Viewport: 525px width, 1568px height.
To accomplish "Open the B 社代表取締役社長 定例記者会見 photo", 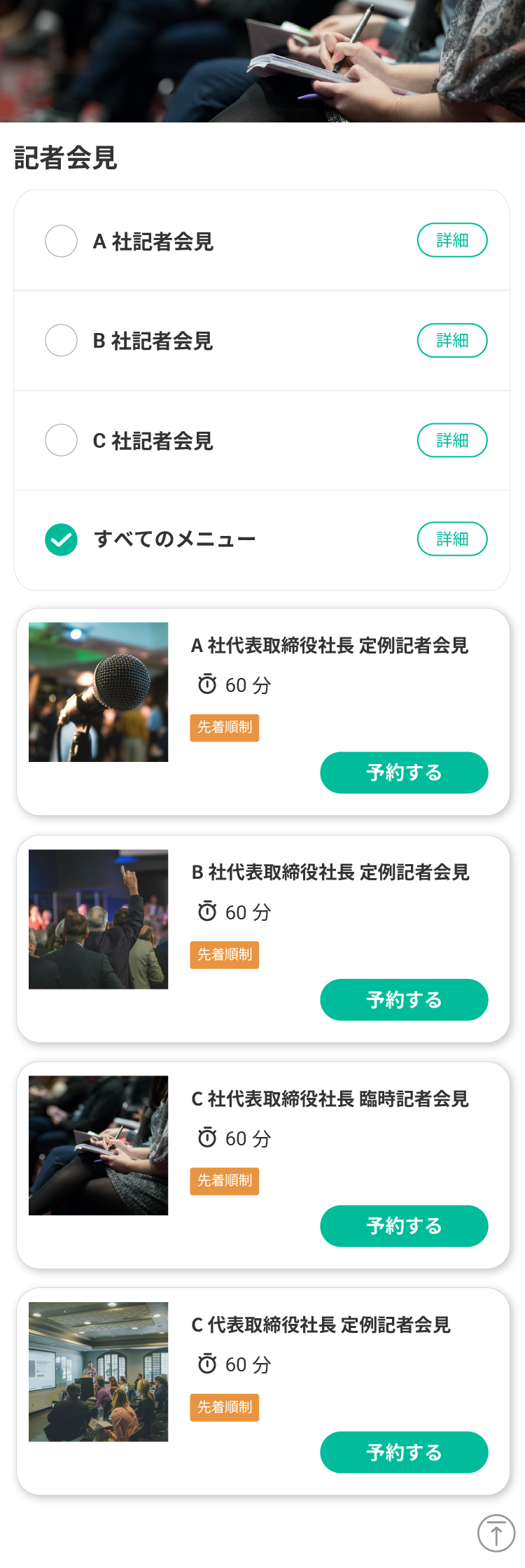I will point(99,919).
